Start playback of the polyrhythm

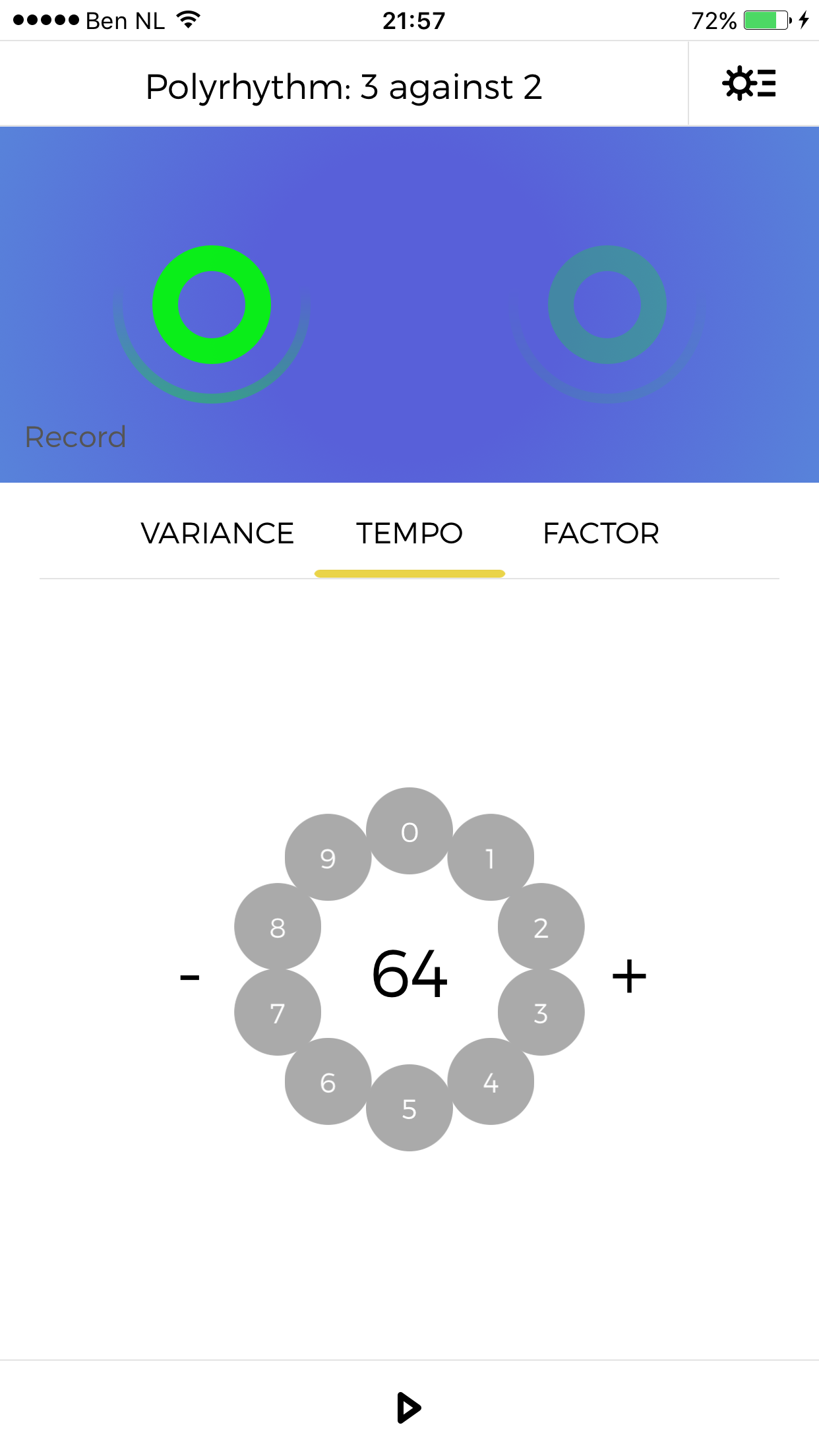pos(409,1408)
